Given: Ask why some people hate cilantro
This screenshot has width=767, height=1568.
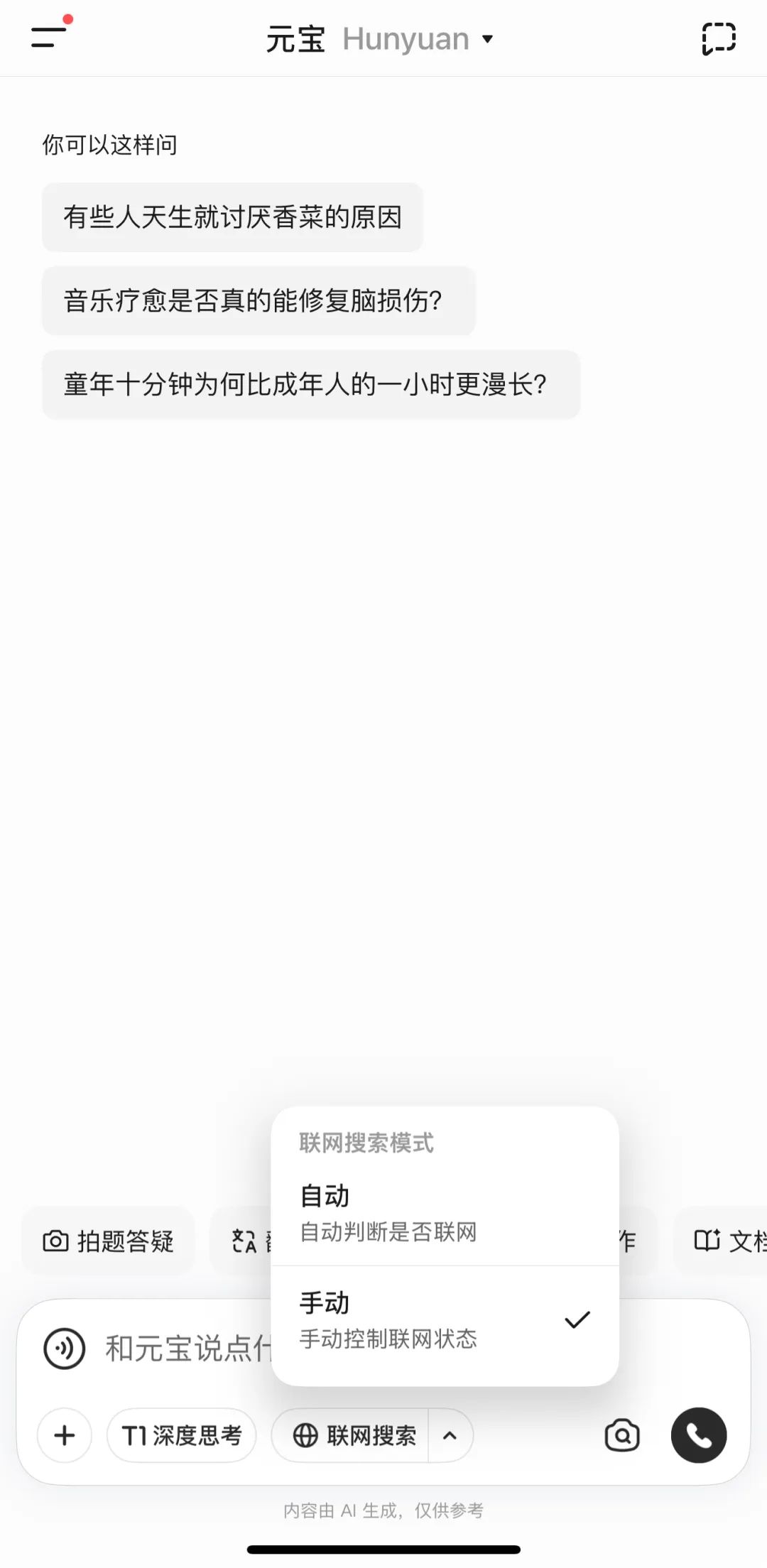Looking at the screenshot, I should click(x=232, y=217).
